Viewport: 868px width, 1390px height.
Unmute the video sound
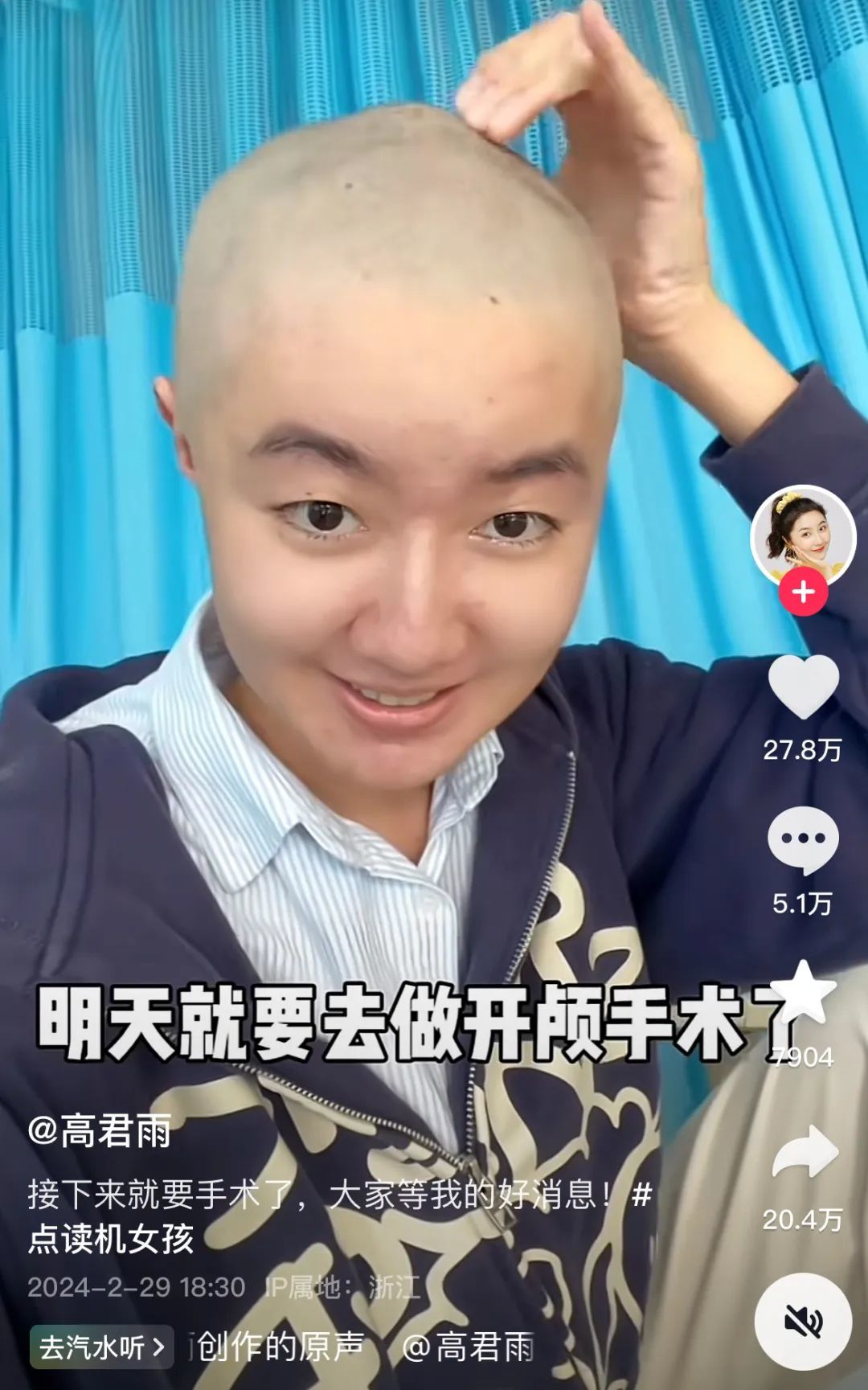pos(803,1321)
